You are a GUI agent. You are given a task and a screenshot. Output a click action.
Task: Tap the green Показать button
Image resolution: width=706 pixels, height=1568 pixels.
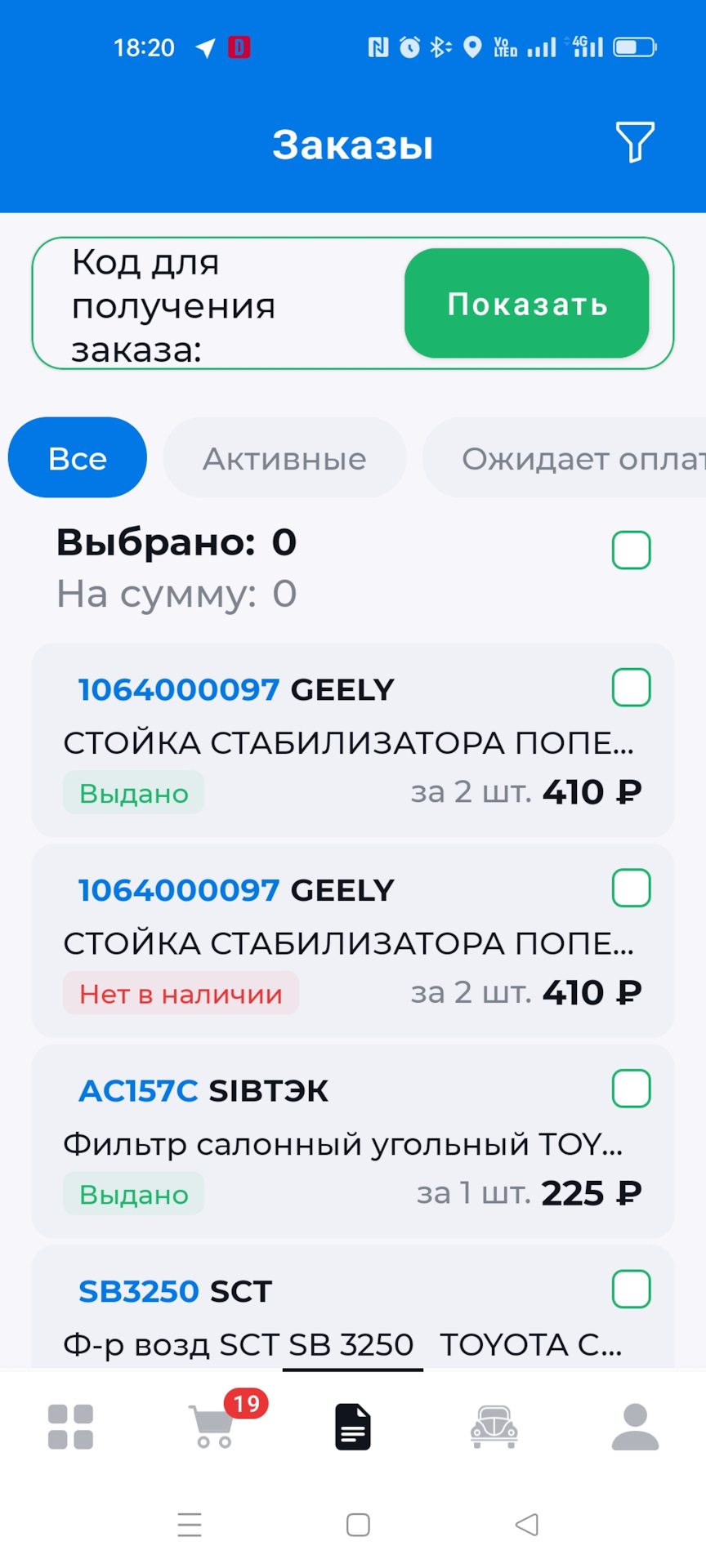526,304
